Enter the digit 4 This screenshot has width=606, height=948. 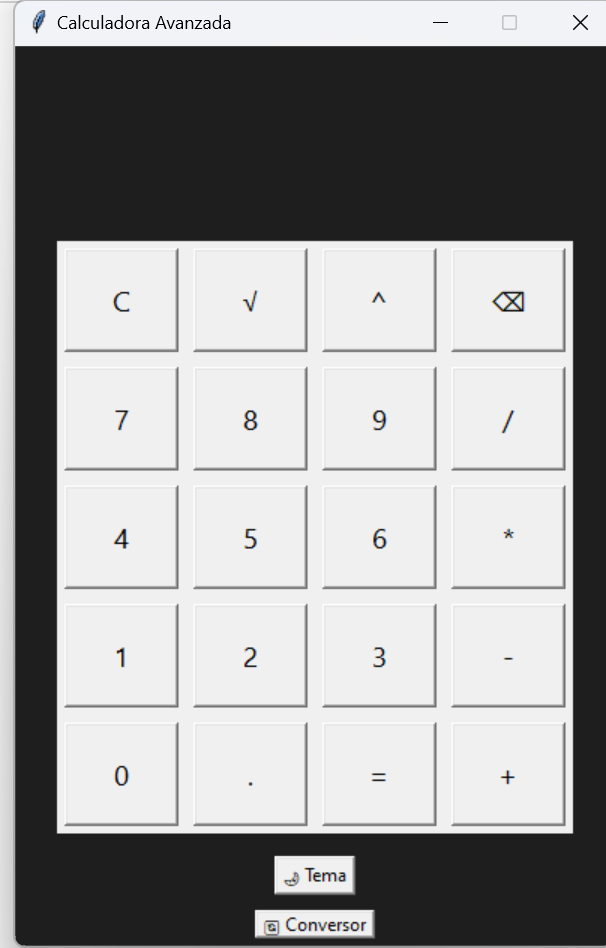(121, 538)
